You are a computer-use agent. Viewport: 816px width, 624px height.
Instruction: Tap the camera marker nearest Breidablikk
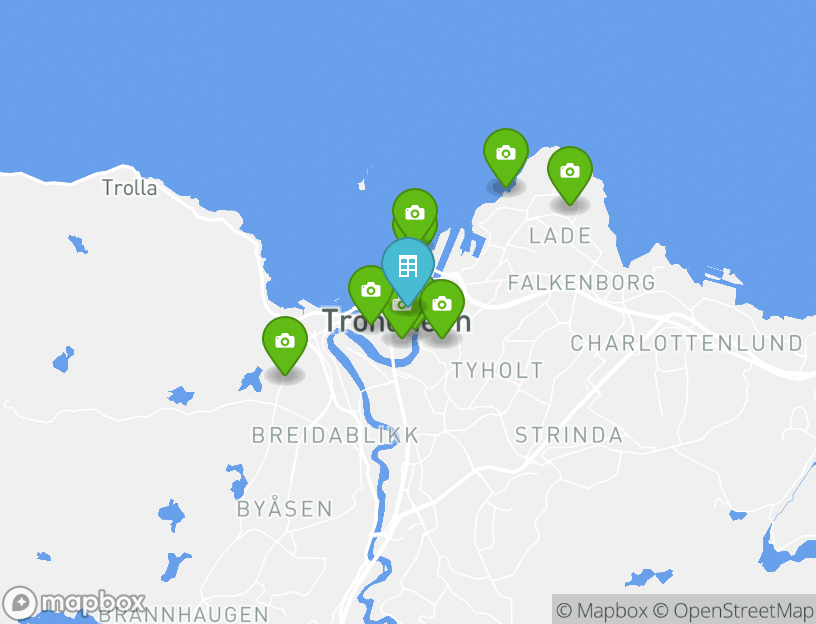pos(285,341)
